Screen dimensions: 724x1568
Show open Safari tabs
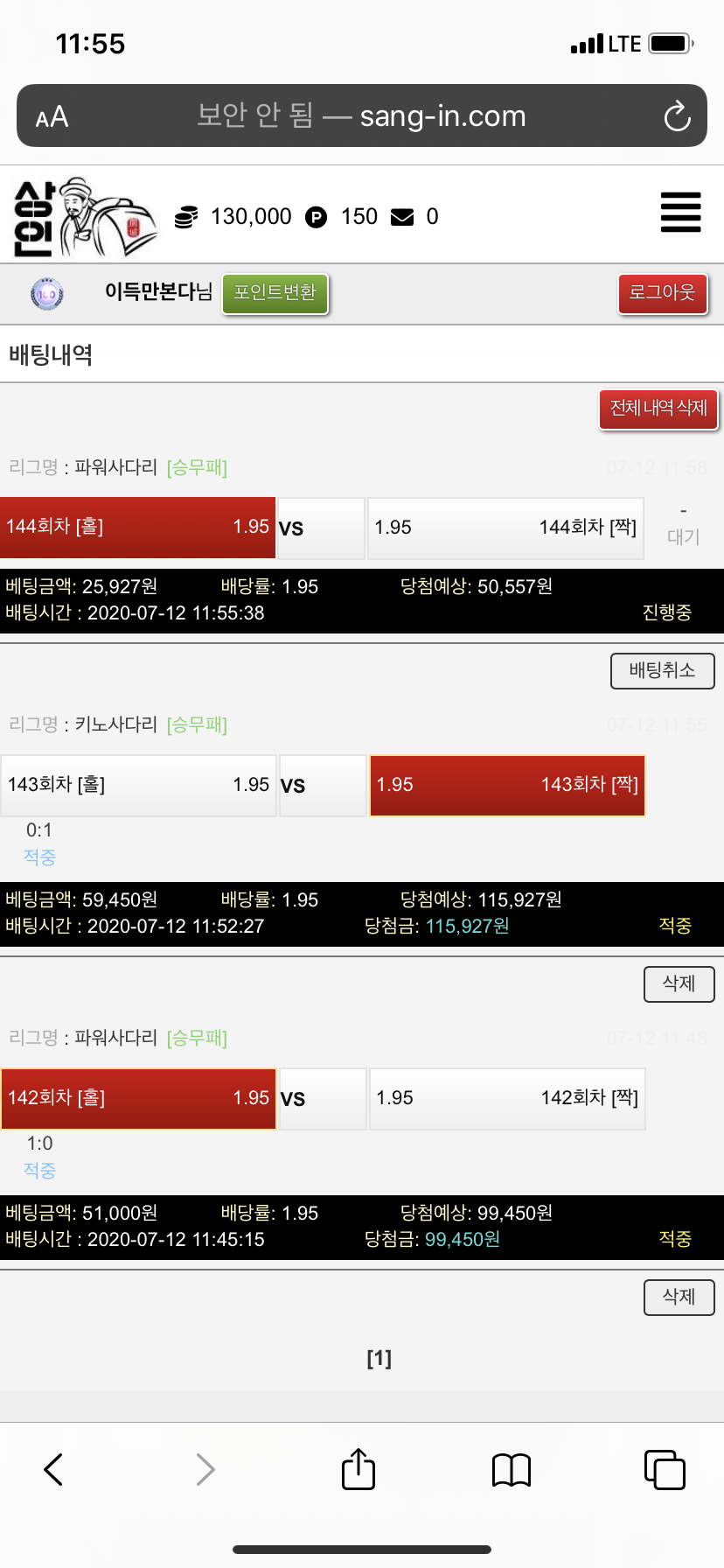click(664, 1469)
